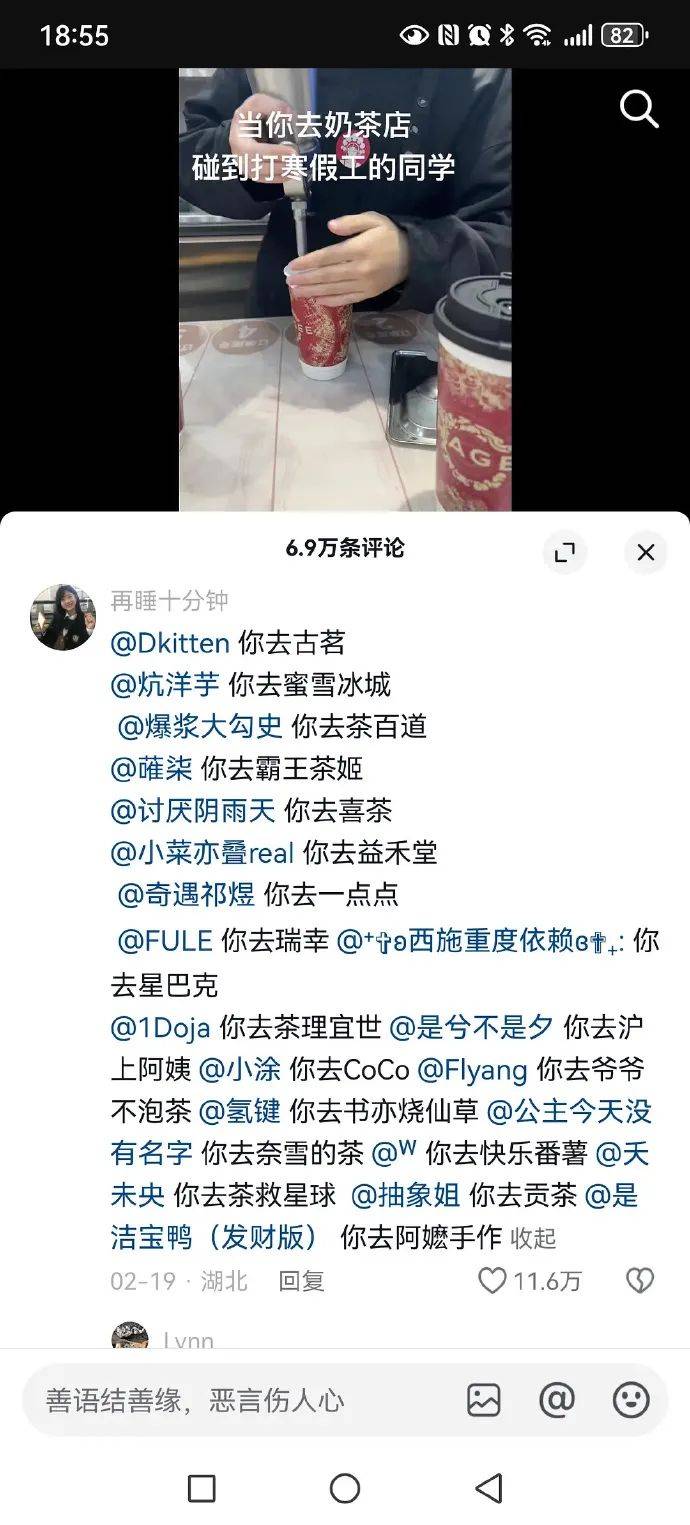Open the @1Doja mention link
The image size is (690, 1525).
pyautogui.click(x=160, y=1027)
